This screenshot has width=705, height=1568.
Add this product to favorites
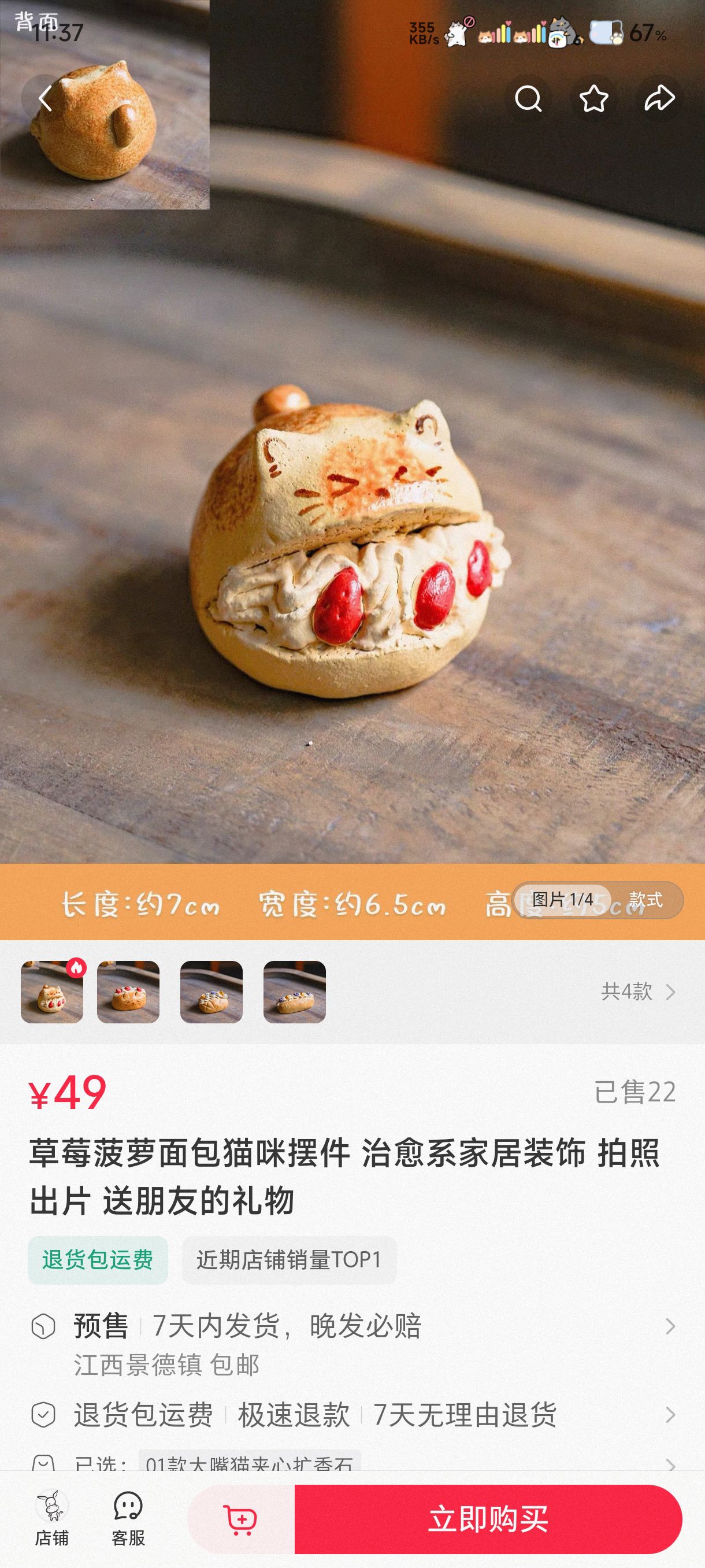[593, 99]
